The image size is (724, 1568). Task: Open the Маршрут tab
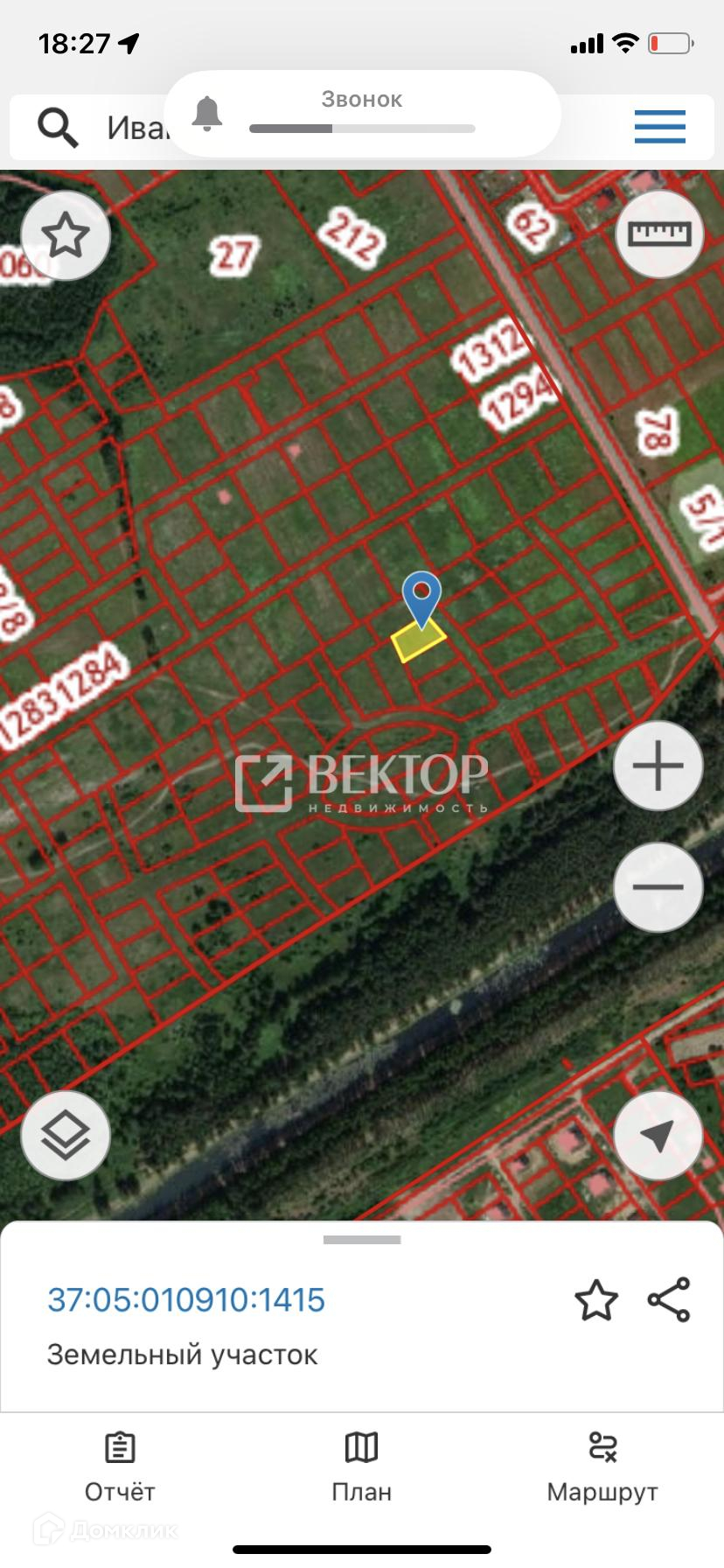pos(602,1467)
